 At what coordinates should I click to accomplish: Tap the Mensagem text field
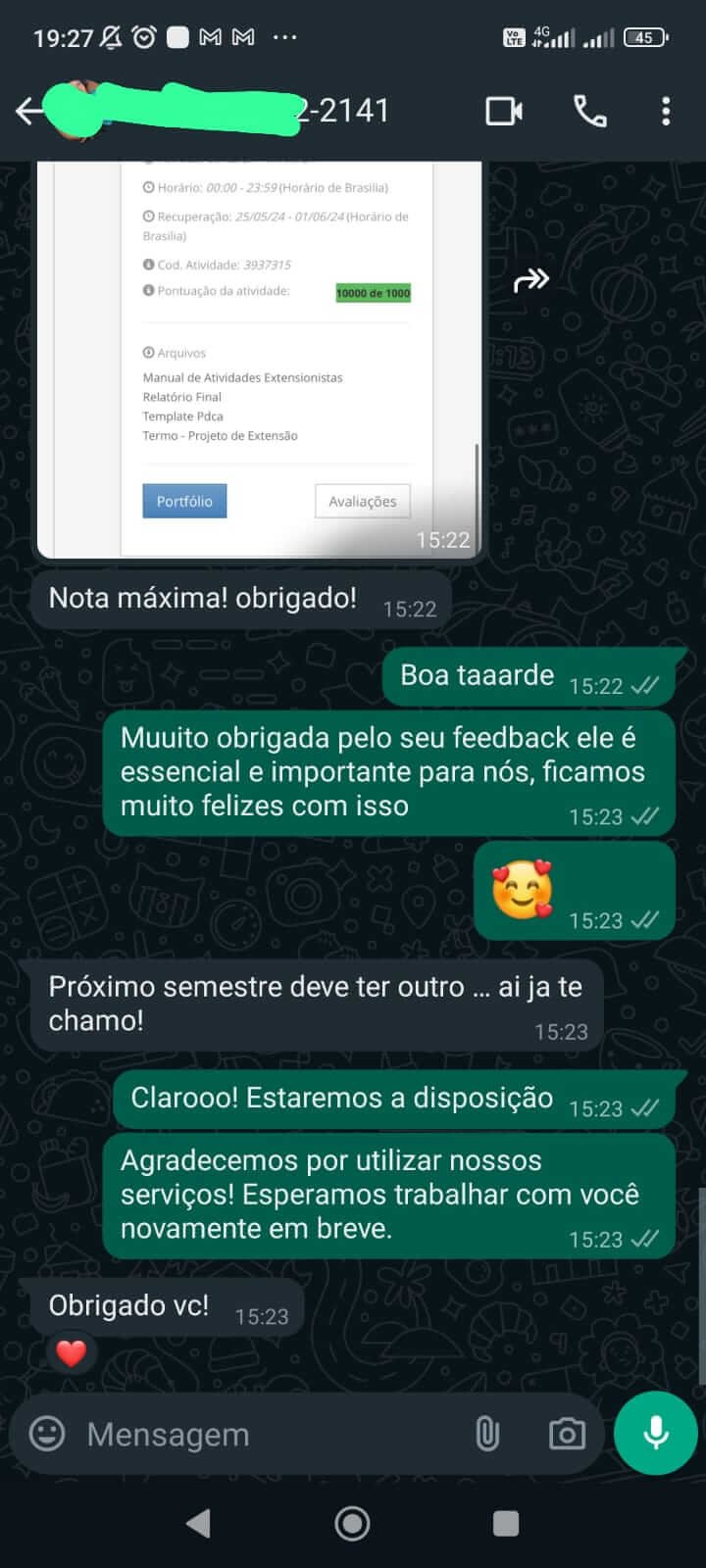point(265,1435)
